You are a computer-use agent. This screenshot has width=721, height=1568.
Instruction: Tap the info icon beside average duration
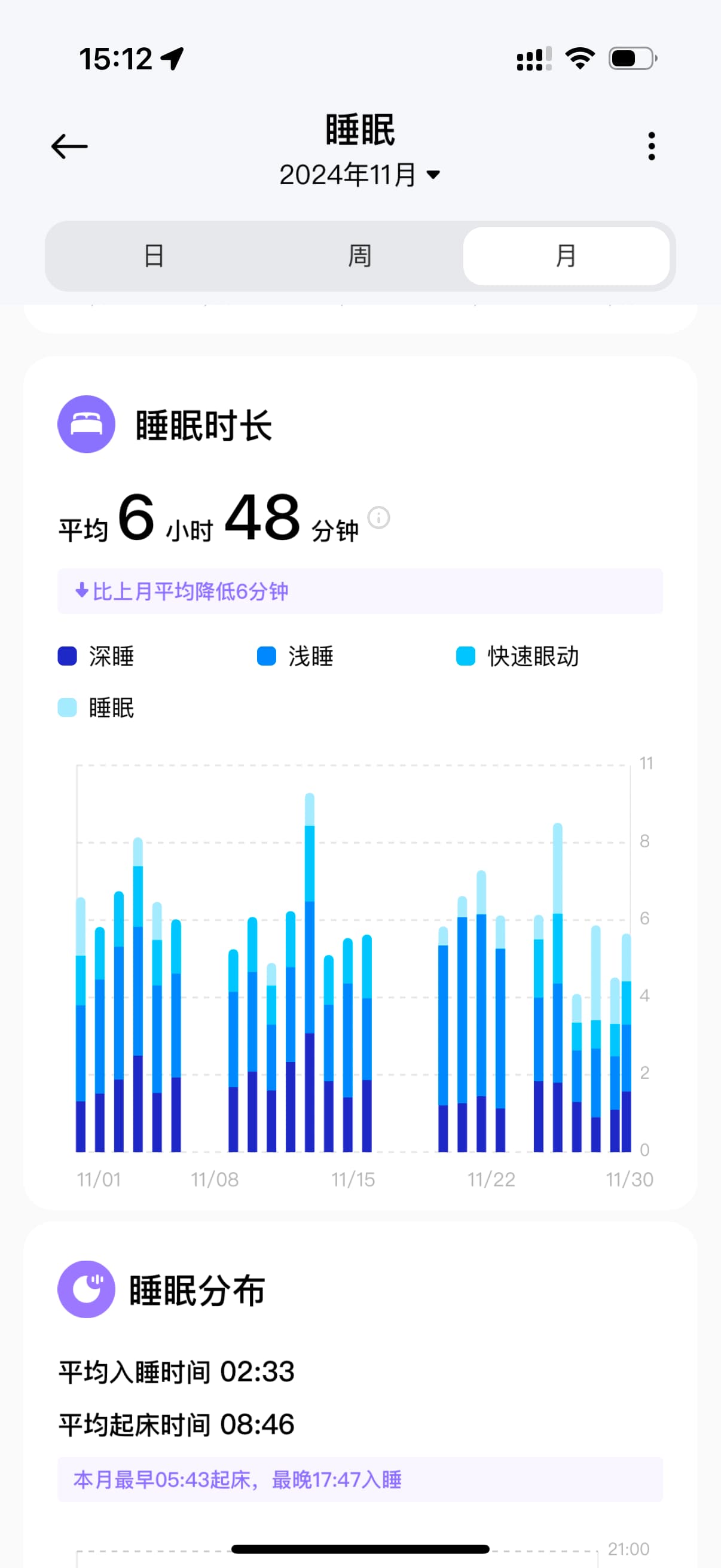pos(378,518)
